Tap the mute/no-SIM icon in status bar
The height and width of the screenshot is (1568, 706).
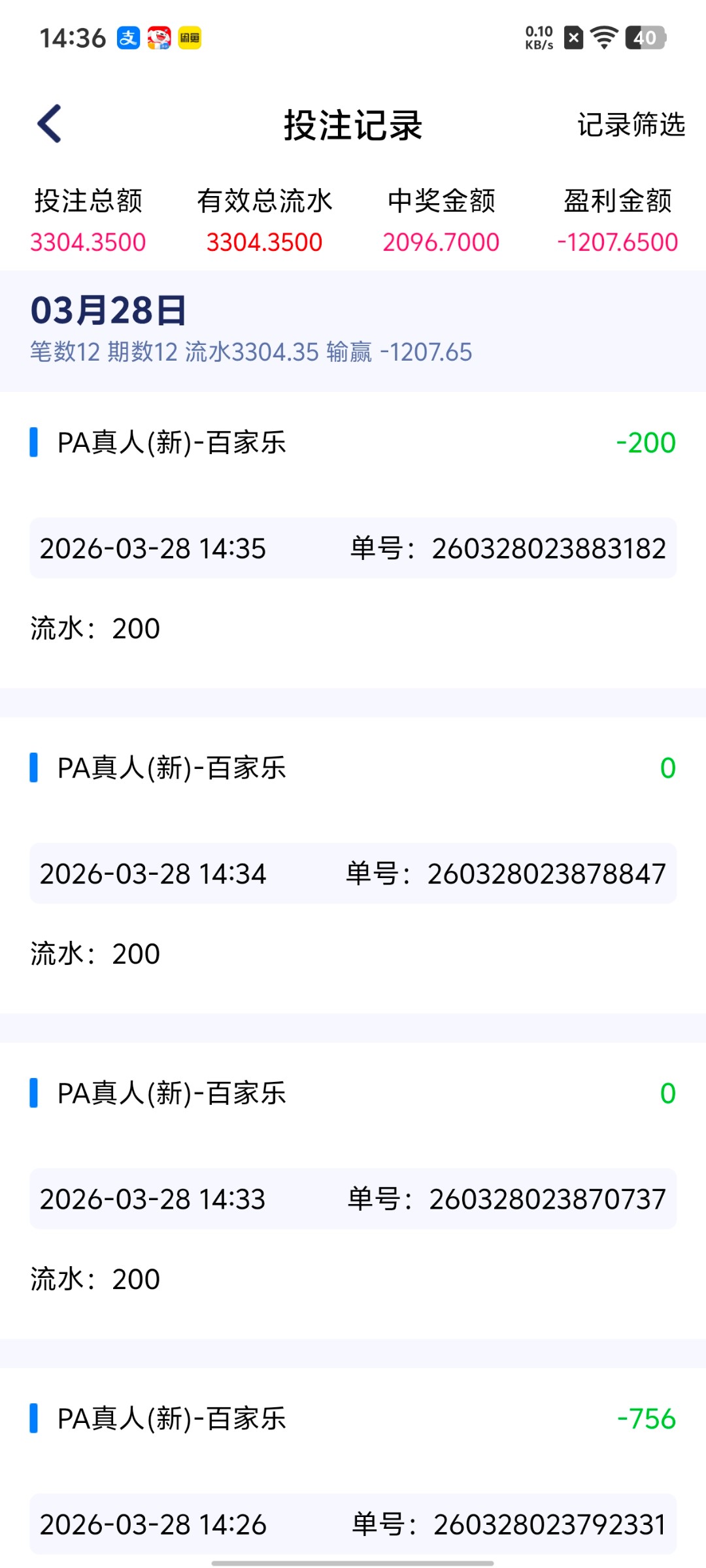pyautogui.click(x=573, y=38)
